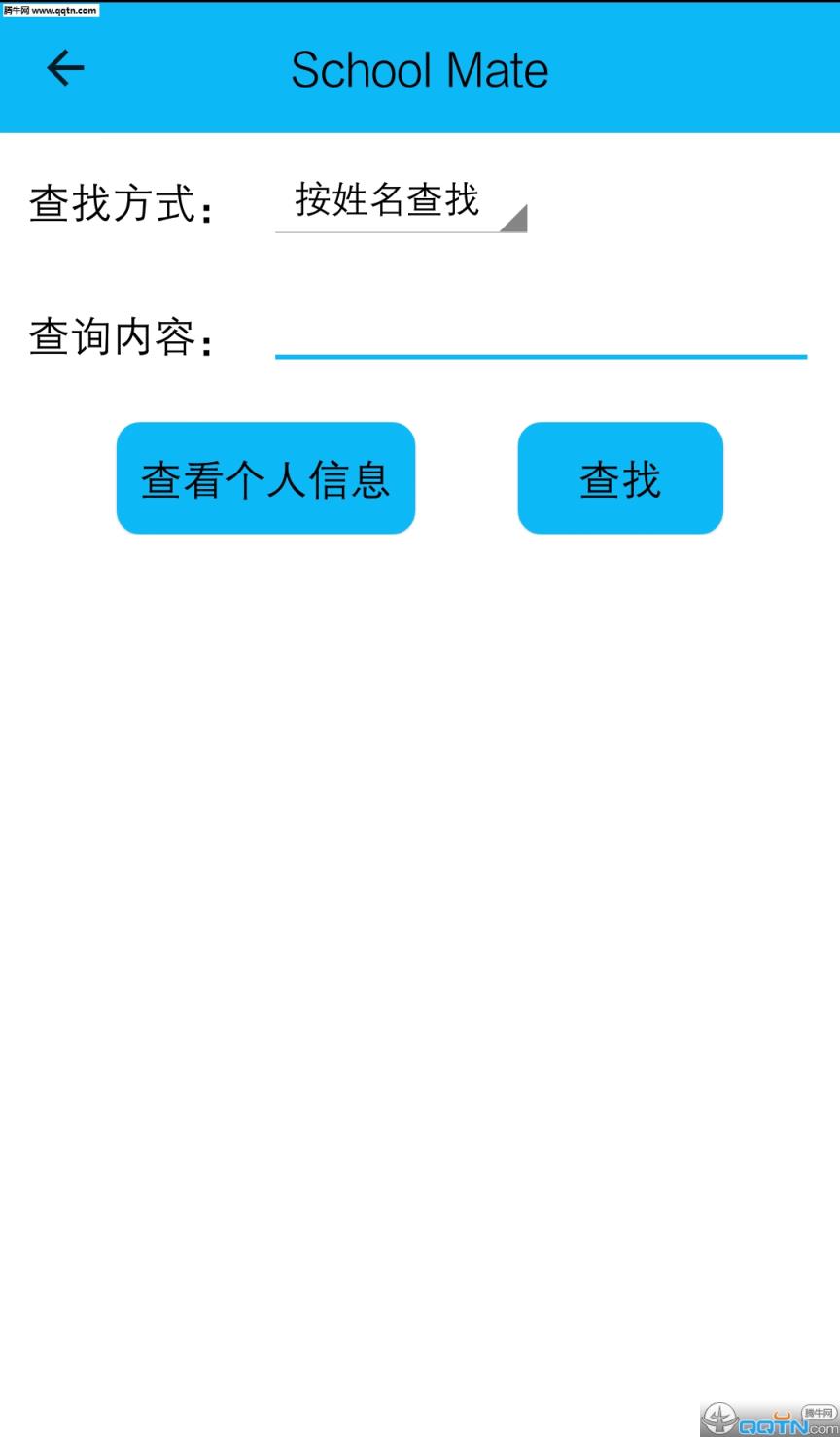The image size is (840, 1437).
Task: Select the School Mate title bar
Action: pyautogui.click(x=420, y=69)
